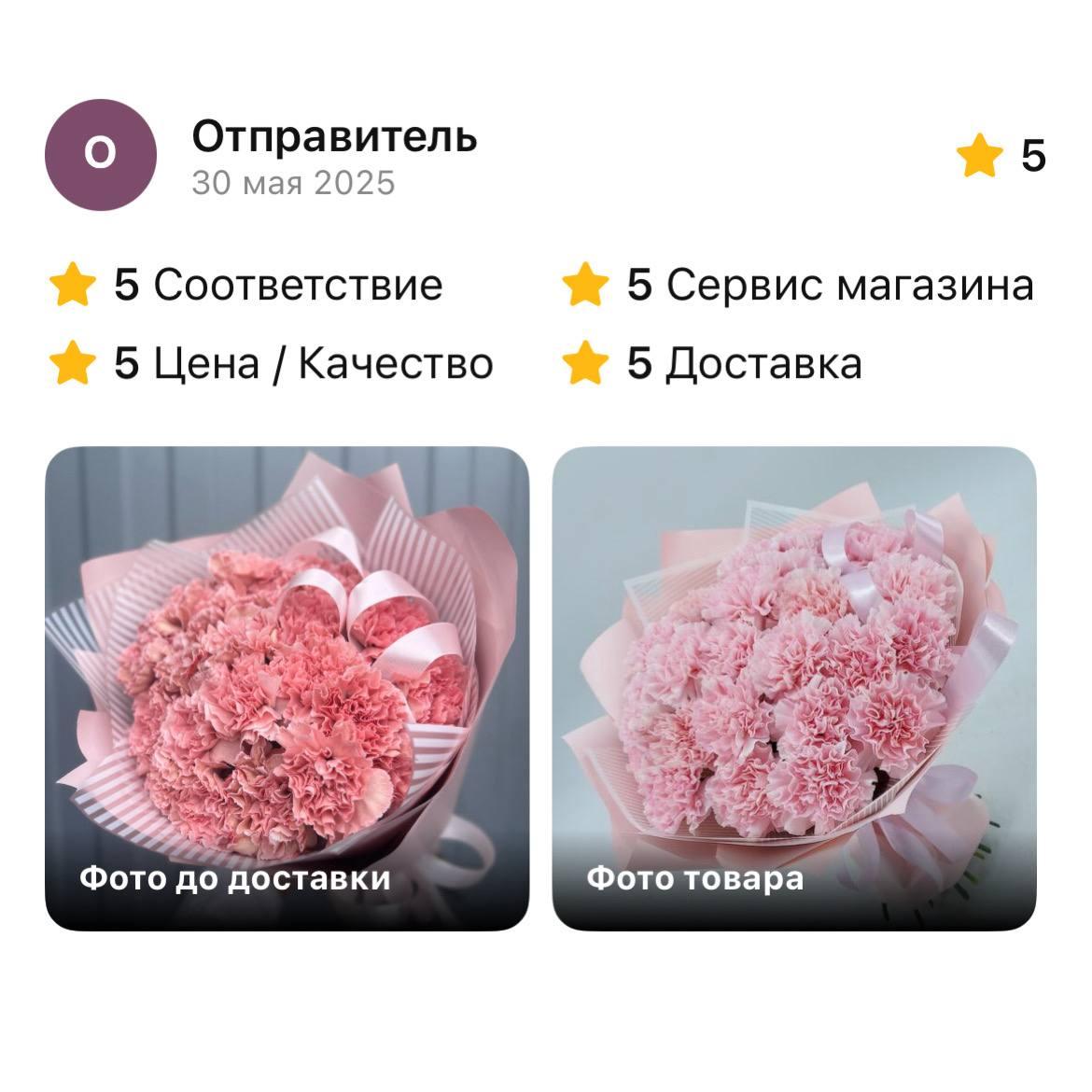
Task: View the "Фото товара" picture
Action: tap(793, 688)
